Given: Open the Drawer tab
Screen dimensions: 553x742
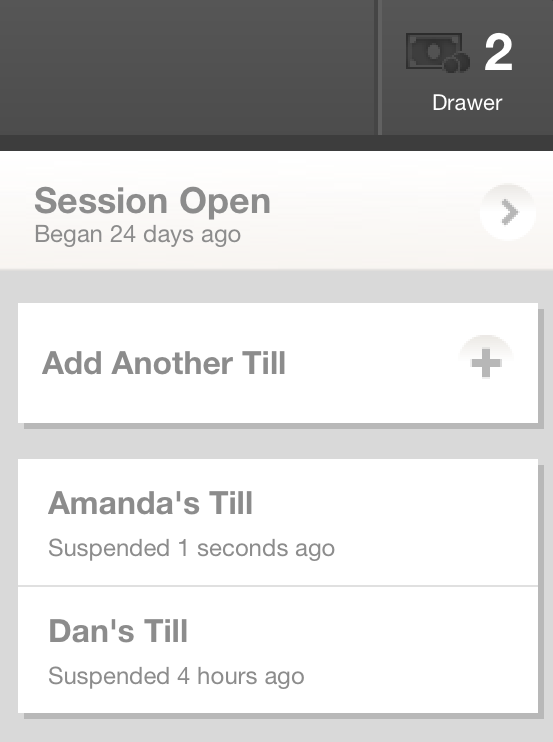Looking at the screenshot, I should (466, 68).
